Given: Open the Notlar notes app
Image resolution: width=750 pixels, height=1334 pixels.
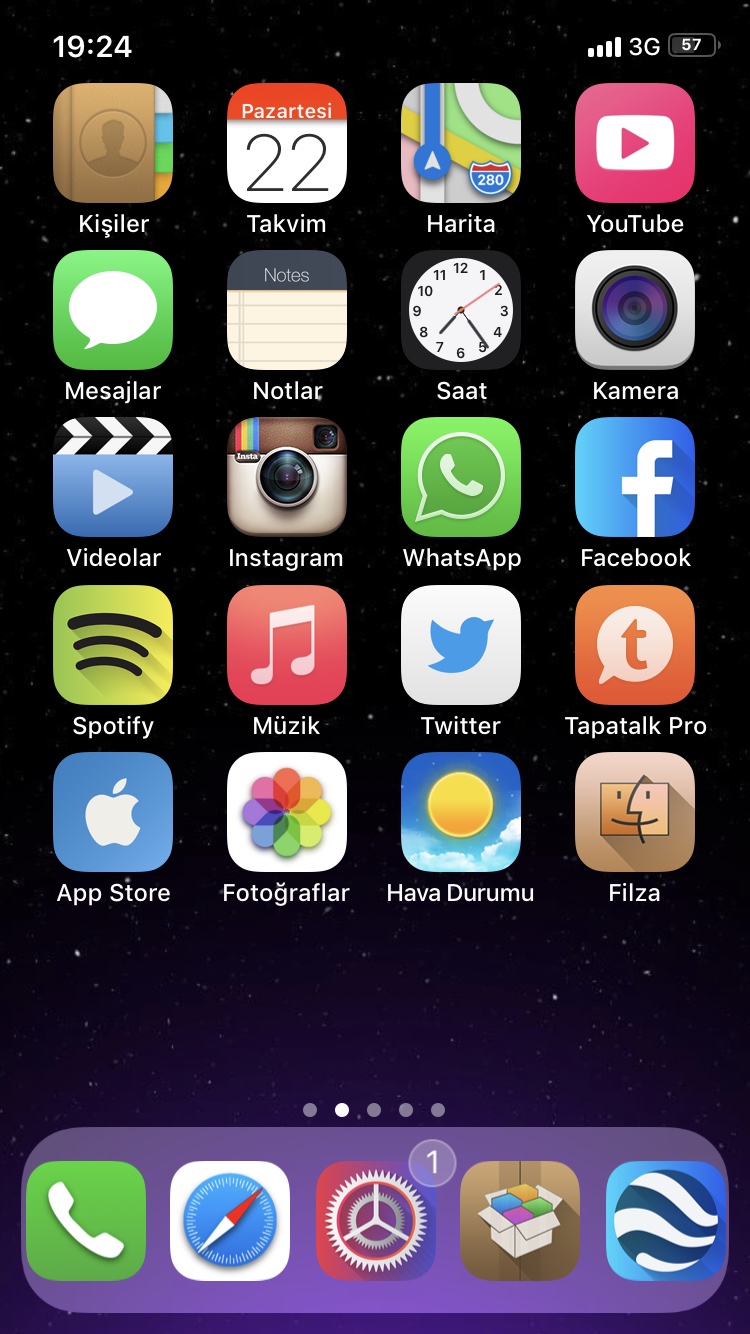Looking at the screenshot, I should [287, 310].
